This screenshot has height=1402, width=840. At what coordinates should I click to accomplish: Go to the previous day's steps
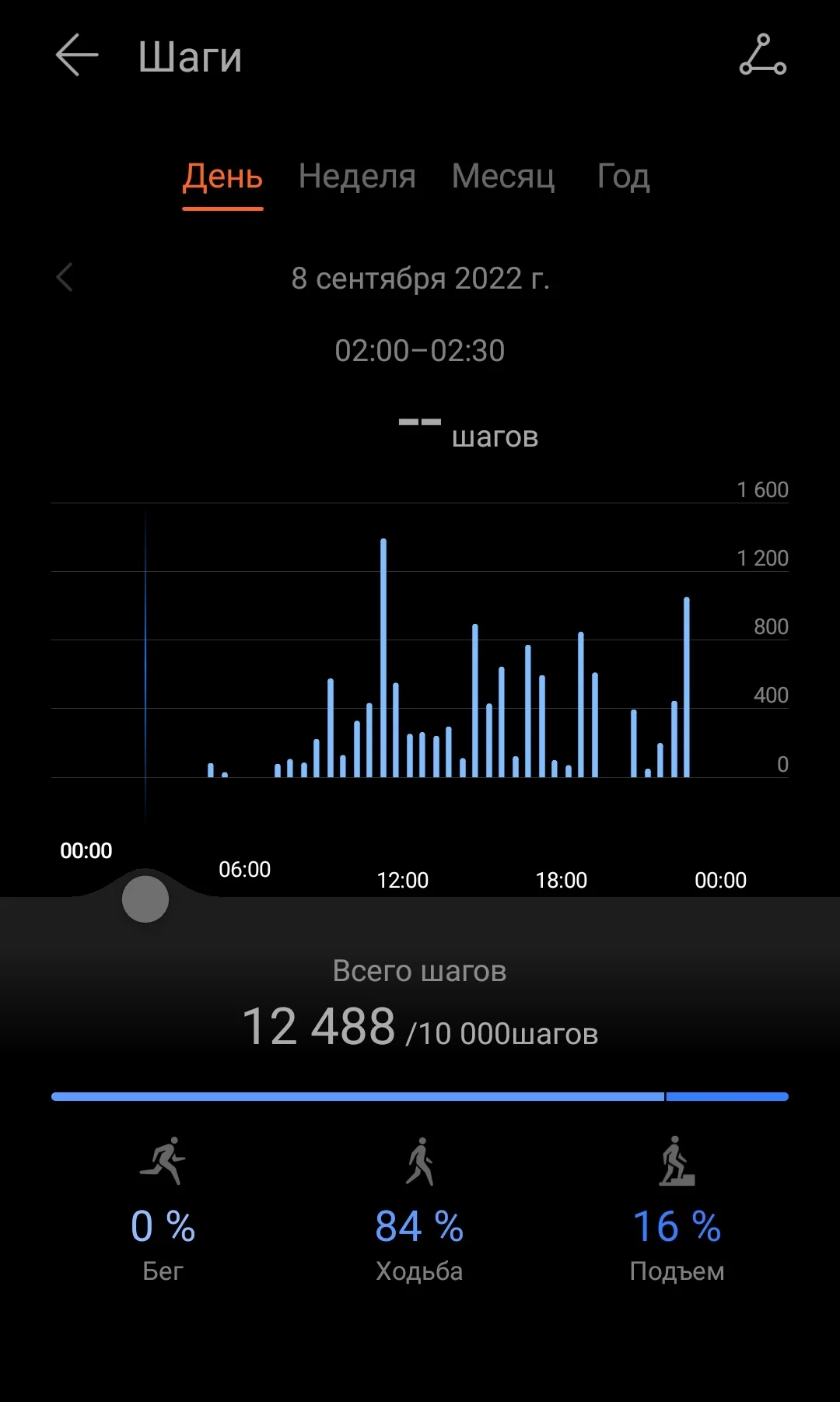tap(65, 278)
